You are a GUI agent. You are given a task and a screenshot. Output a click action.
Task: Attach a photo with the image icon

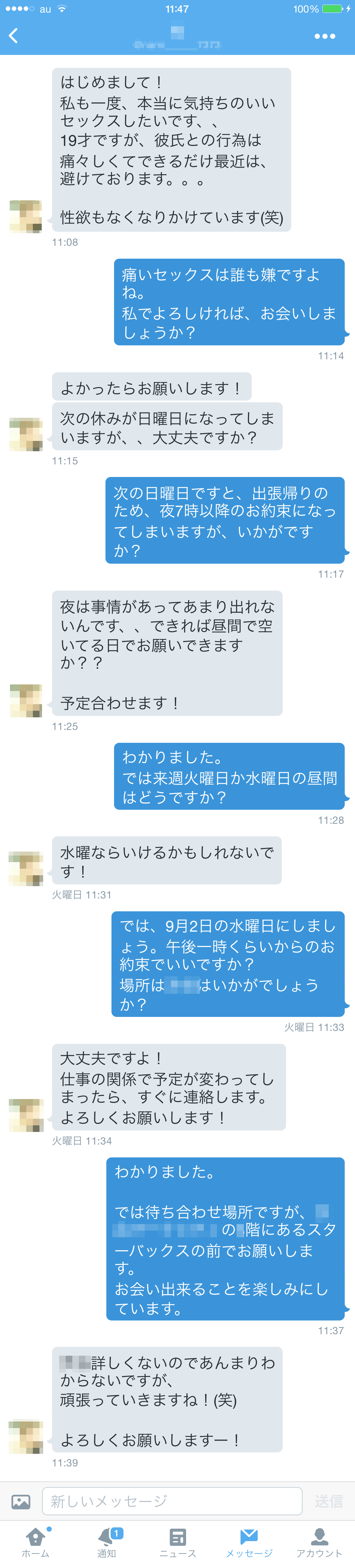coord(21,1502)
